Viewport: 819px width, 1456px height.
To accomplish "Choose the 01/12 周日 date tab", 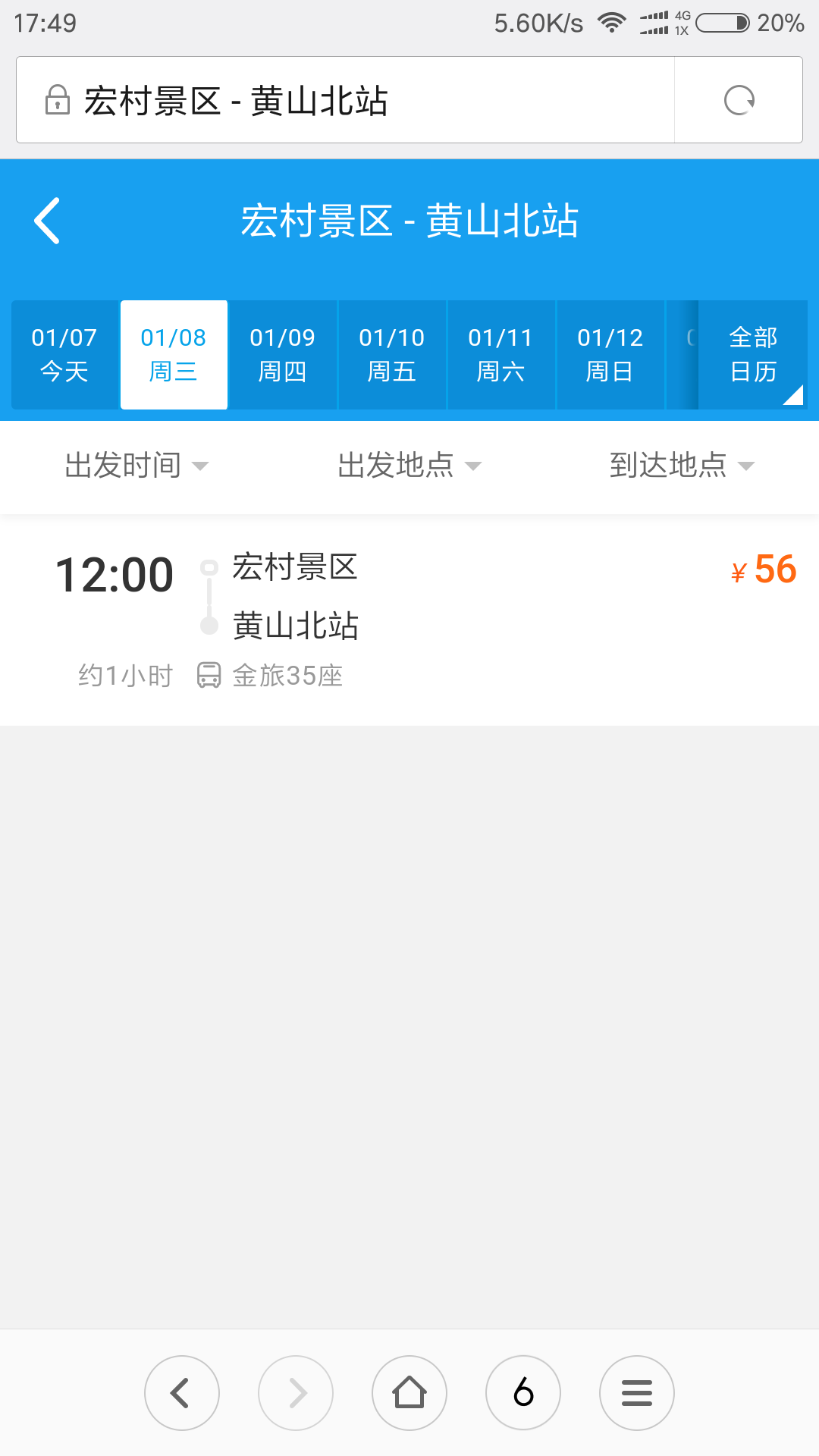I will coord(610,355).
